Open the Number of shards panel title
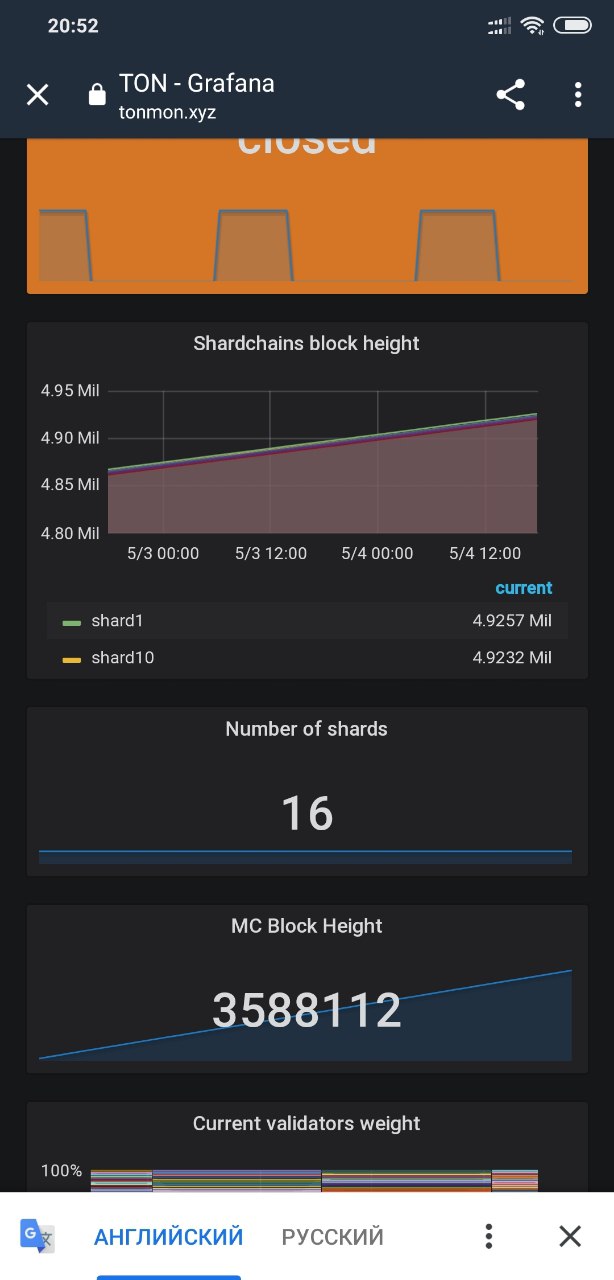The image size is (614, 1280). [x=306, y=729]
